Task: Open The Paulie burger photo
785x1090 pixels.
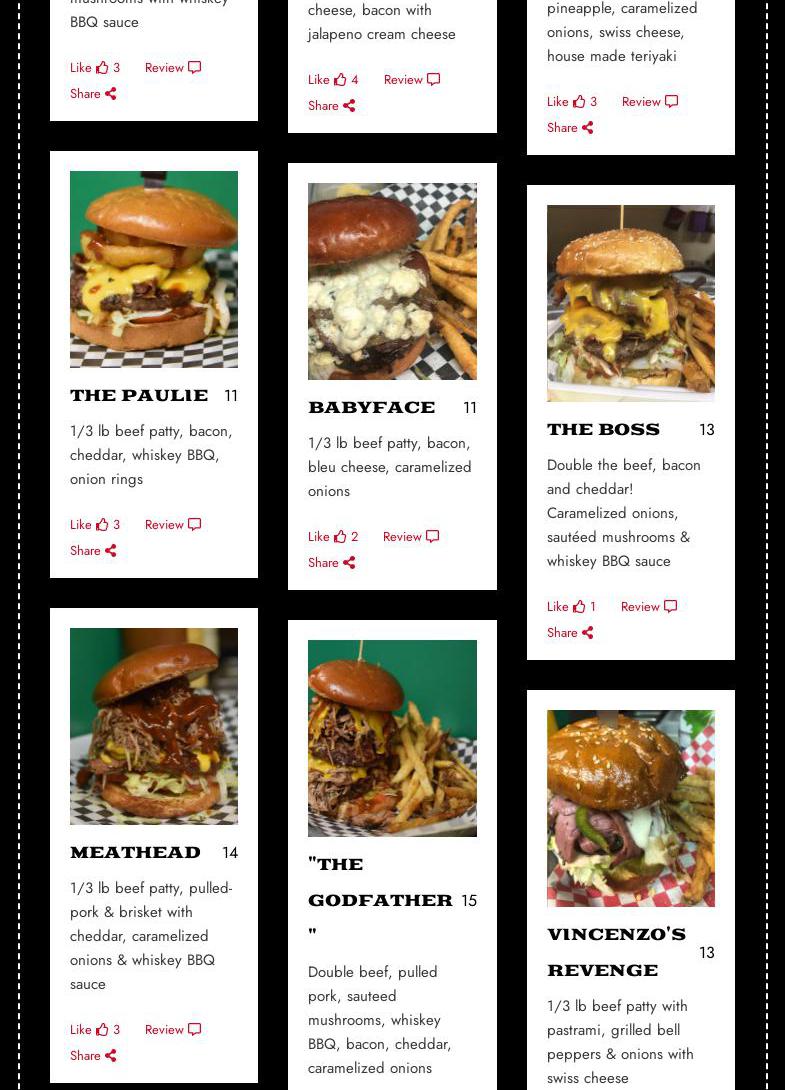Action: pyautogui.click(x=154, y=269)
